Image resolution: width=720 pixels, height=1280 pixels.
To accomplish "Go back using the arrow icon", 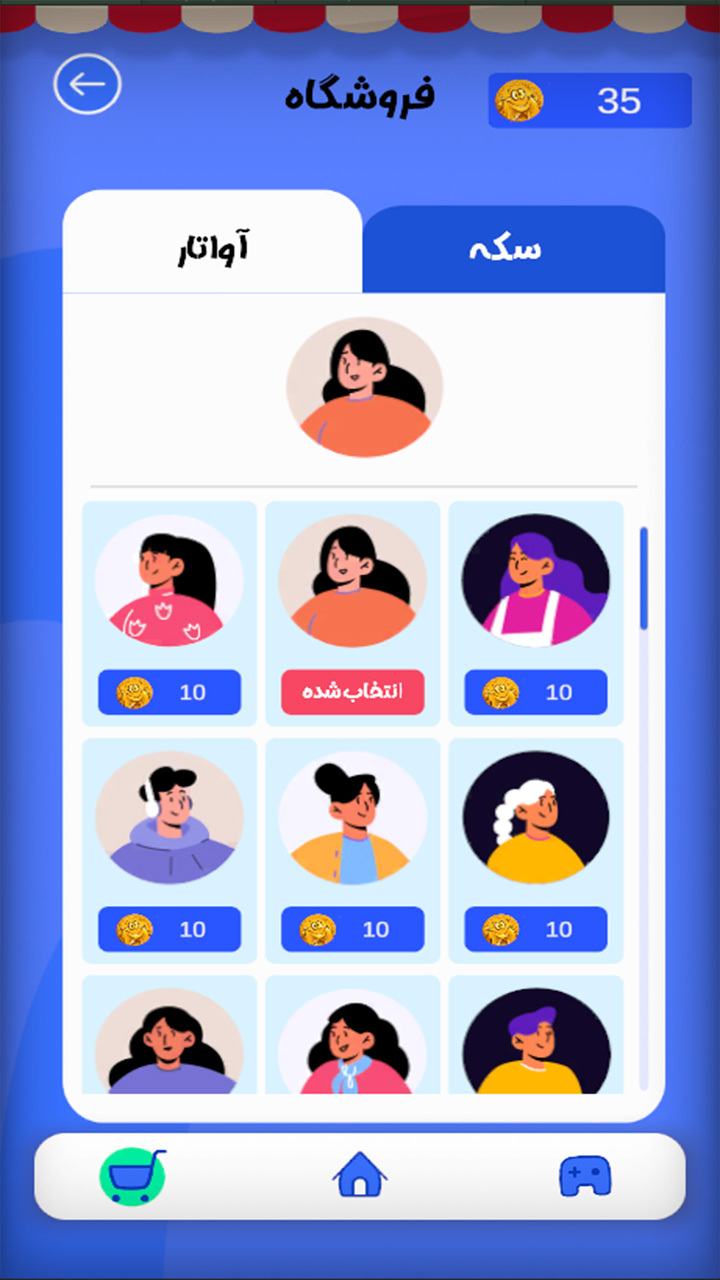I will (x=87, y=84).
